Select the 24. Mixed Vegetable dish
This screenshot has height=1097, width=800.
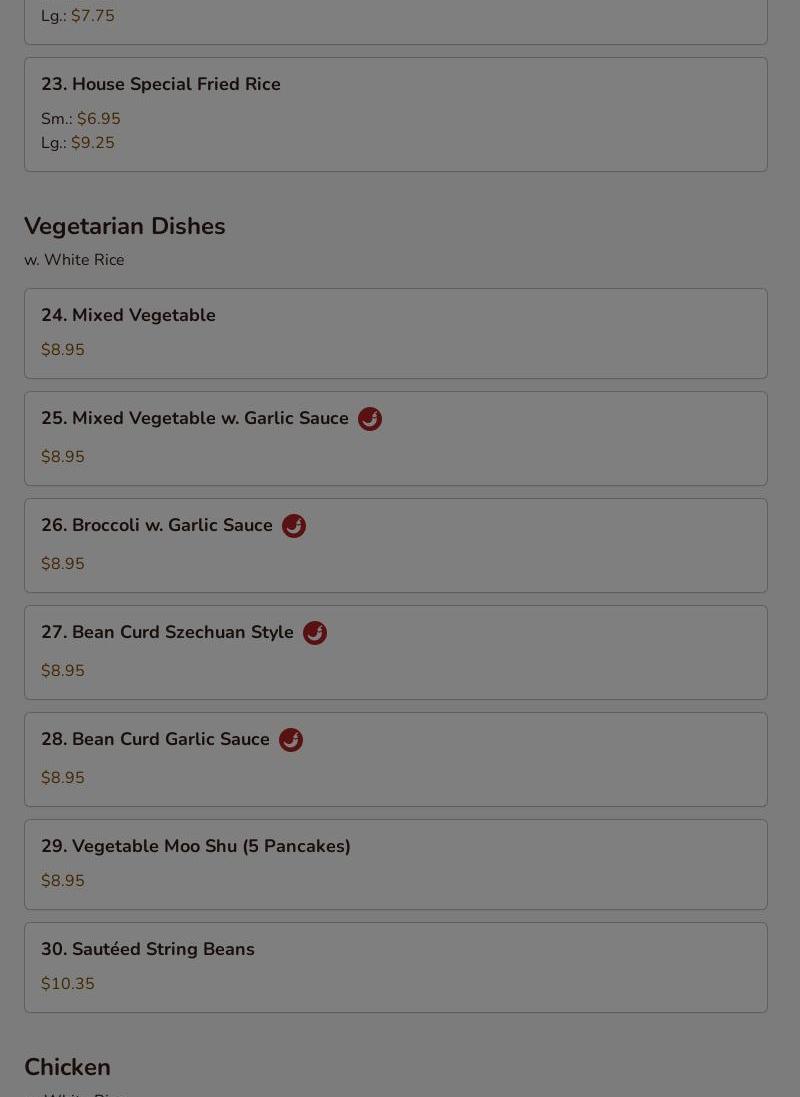[395, 333]
